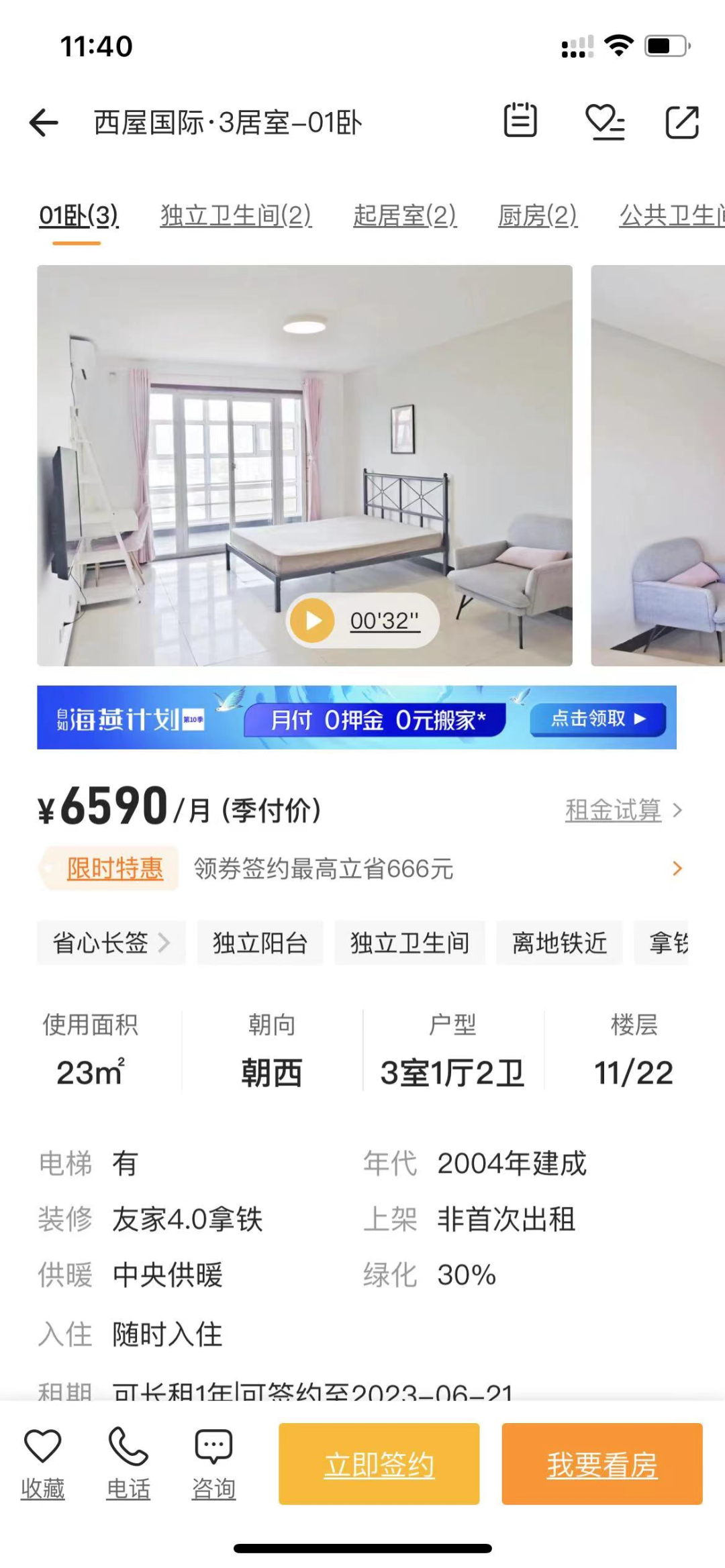Tap 立即签约 to sign now
Image resolution: width=725 pixels, height=1568 pixels.
379,1464
